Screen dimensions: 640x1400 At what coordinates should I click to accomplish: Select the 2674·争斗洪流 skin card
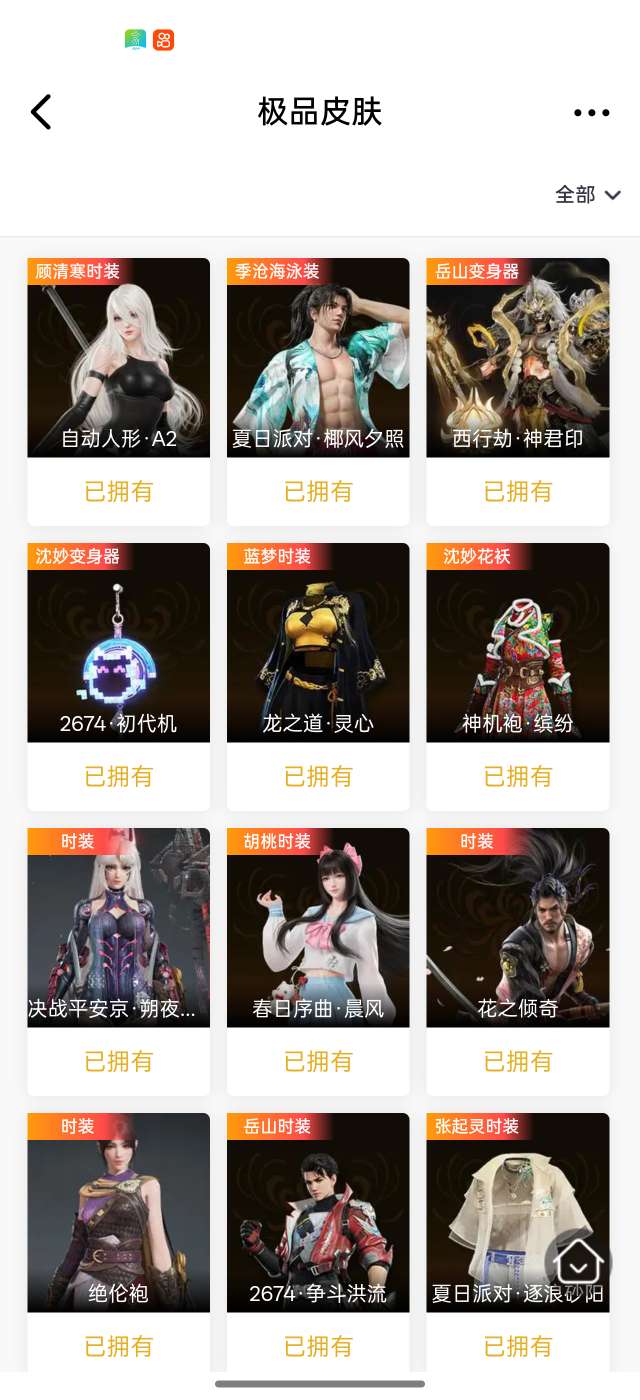[x=318, y=1213]
